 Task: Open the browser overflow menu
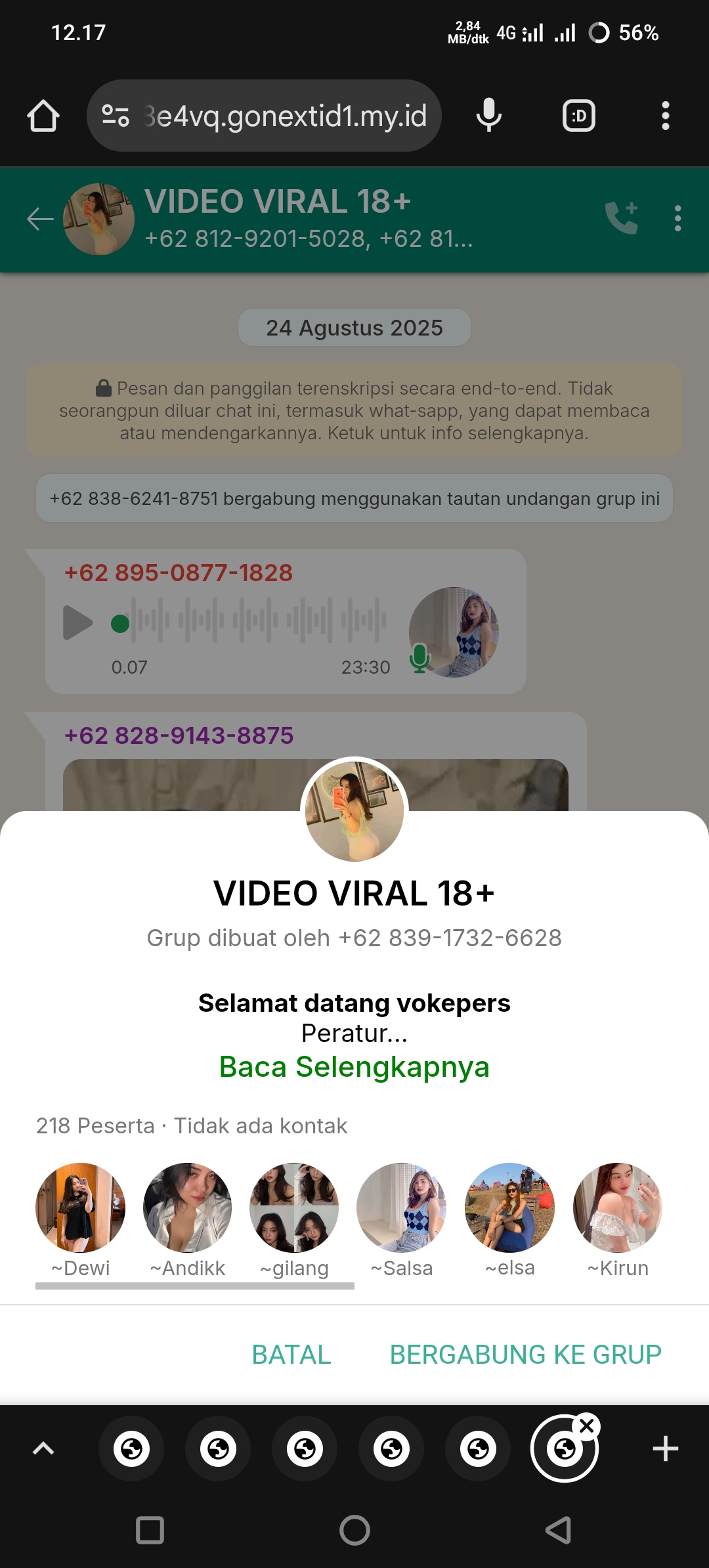pyautogui.click(x=665, y=116)
